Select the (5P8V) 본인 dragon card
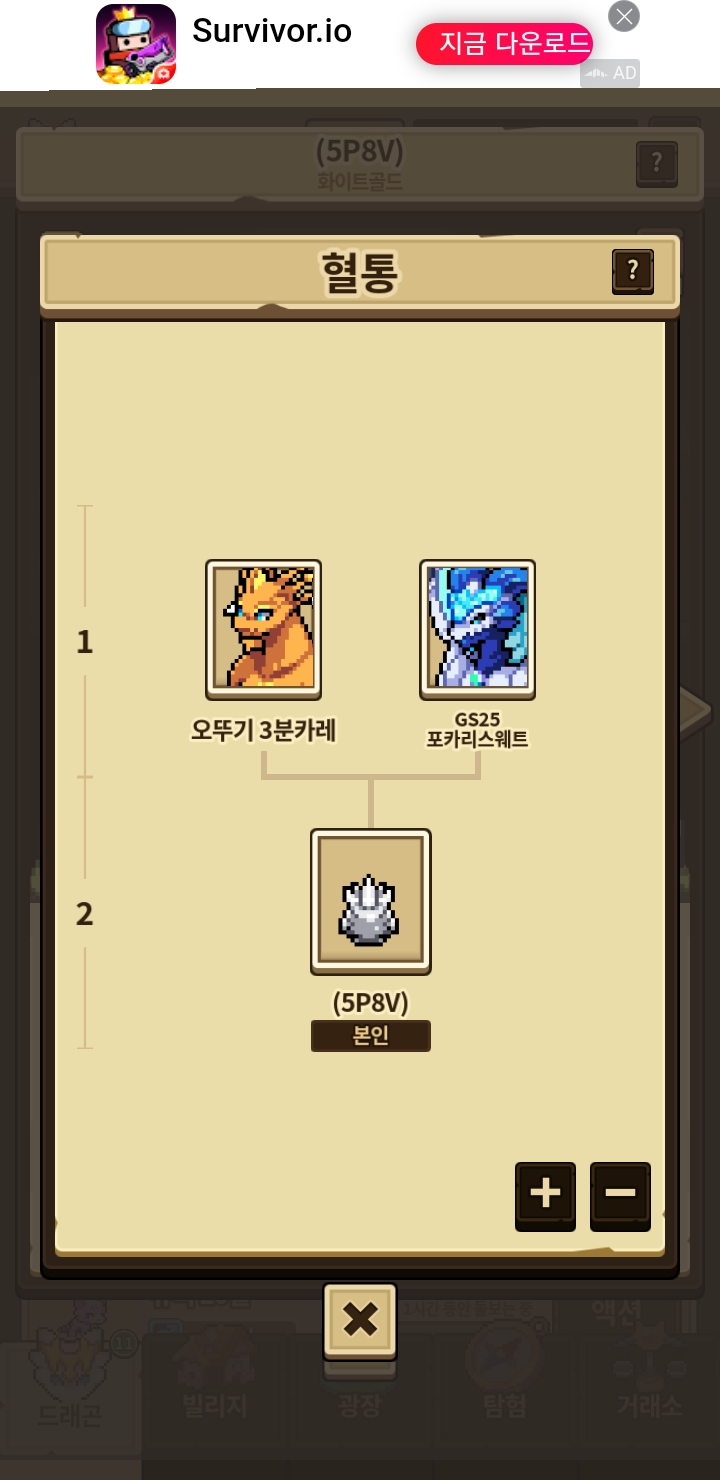Screen dimensions: 720x1480 point(371,902)
